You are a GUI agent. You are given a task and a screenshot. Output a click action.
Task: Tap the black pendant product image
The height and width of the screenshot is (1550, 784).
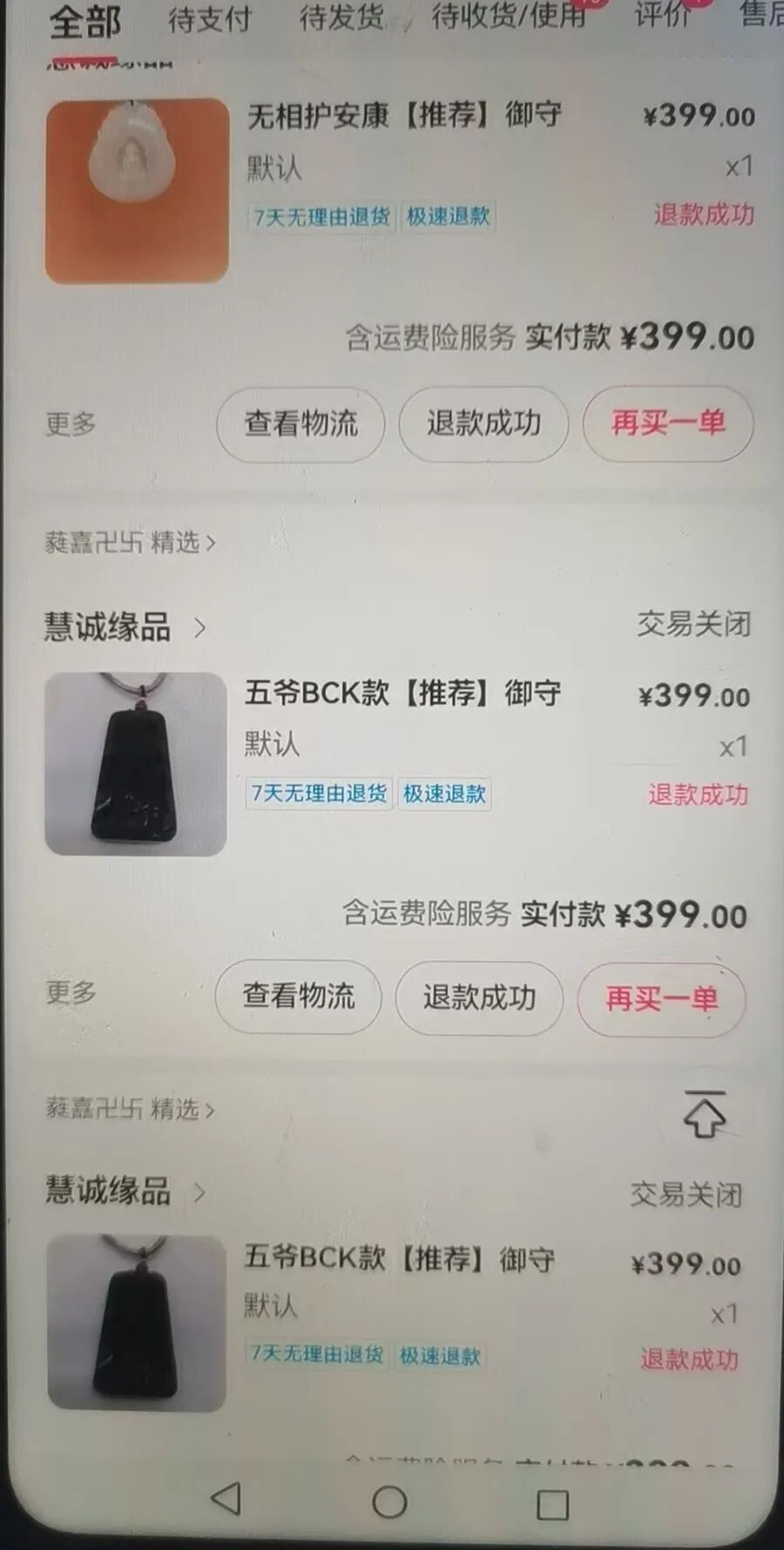pos(135,761)
